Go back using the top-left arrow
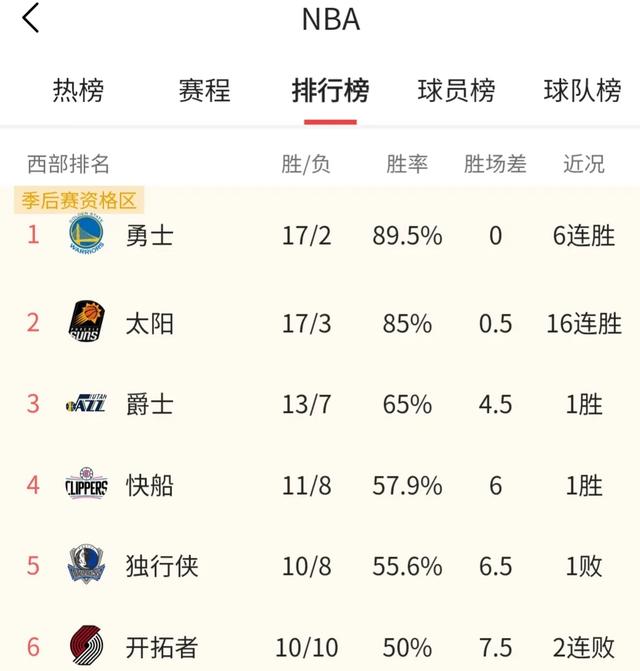Screen dimensions: 640x671 32,18
